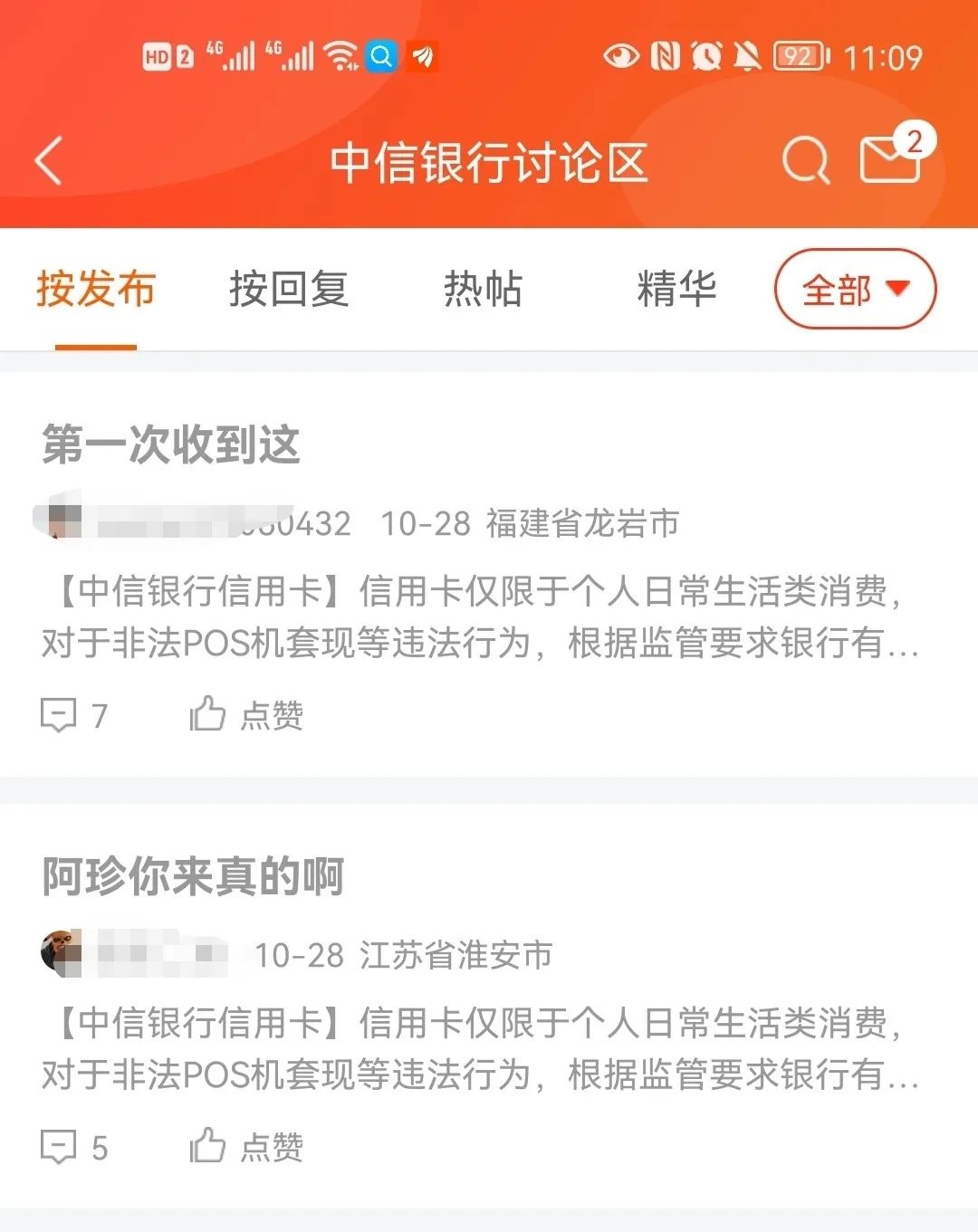Screen dimensions: 978x1232
Task: Open the avatar of the 江苏省淮安市 poster
Action: (x=62, y=953)
